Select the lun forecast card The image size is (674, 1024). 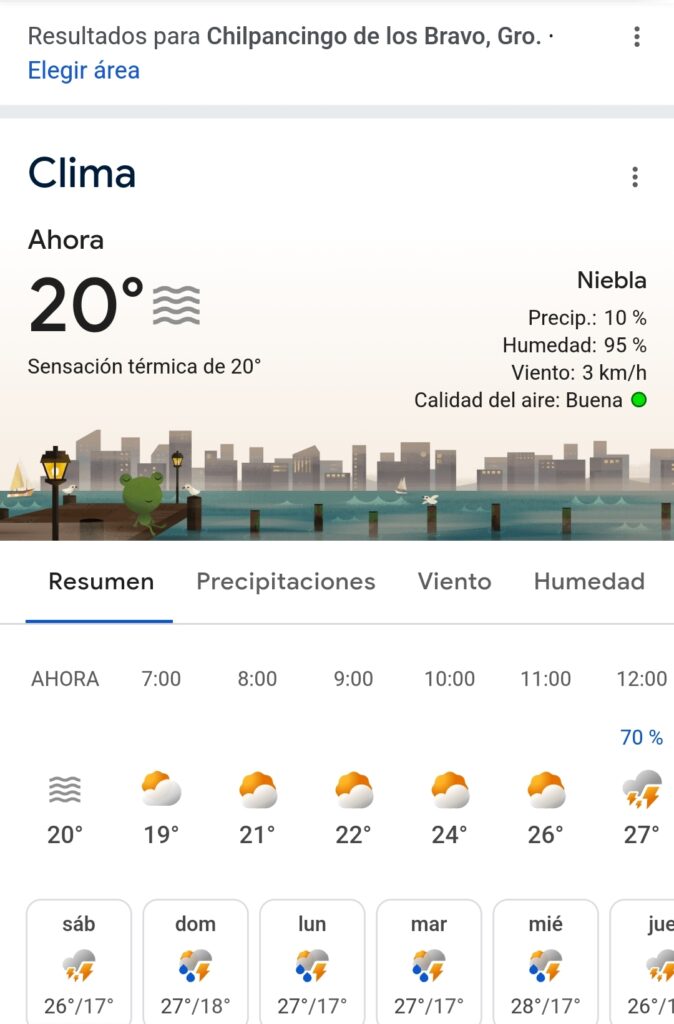(312, 962)
